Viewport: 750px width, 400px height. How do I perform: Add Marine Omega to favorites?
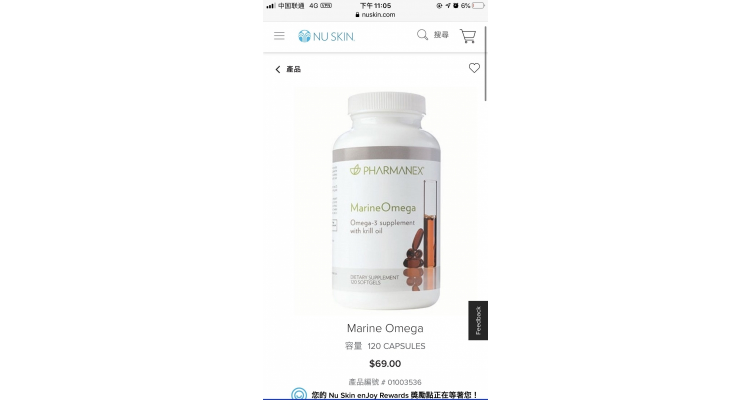pos(474,68)
